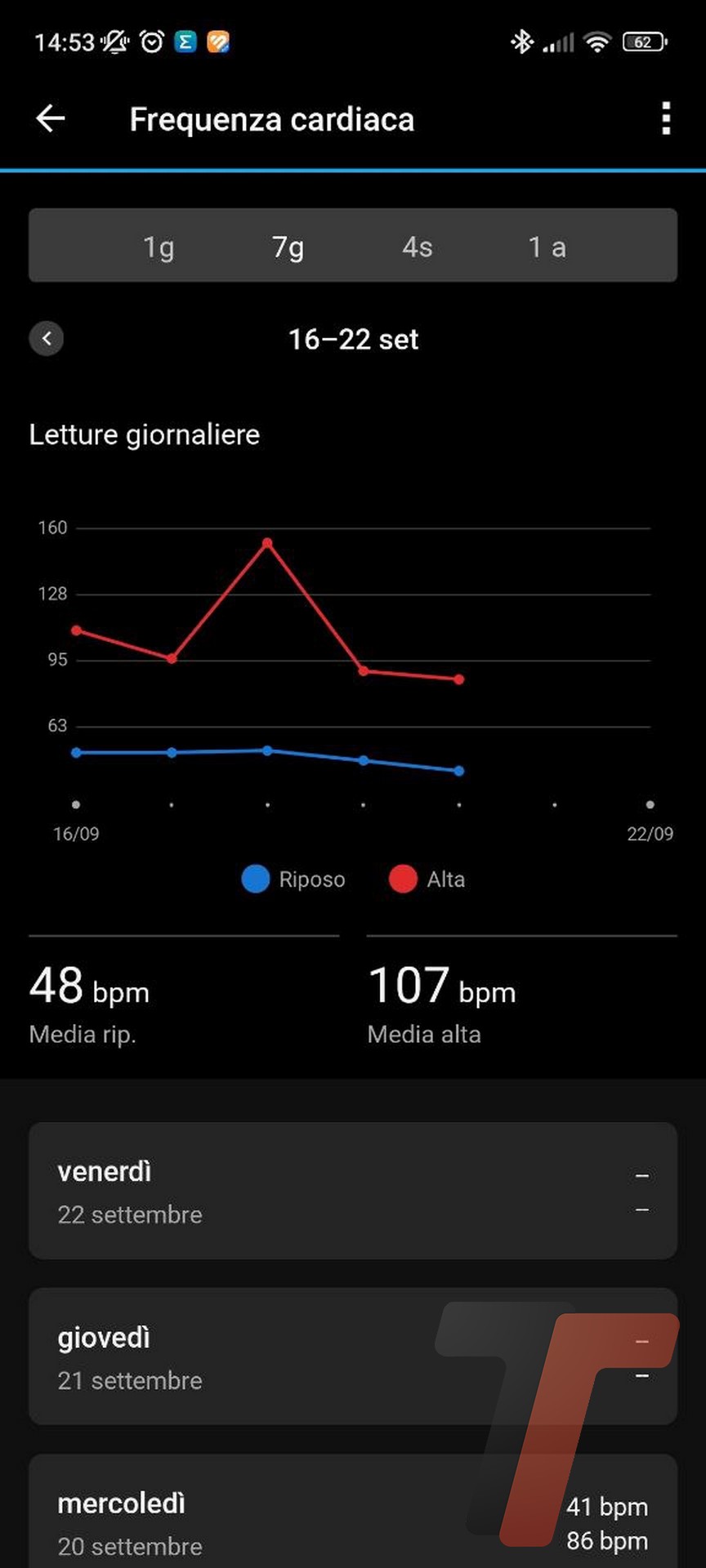The image size is (706, 1568).
Task: Open giovedì 21 settembre readings
Action: point(352,1356)
